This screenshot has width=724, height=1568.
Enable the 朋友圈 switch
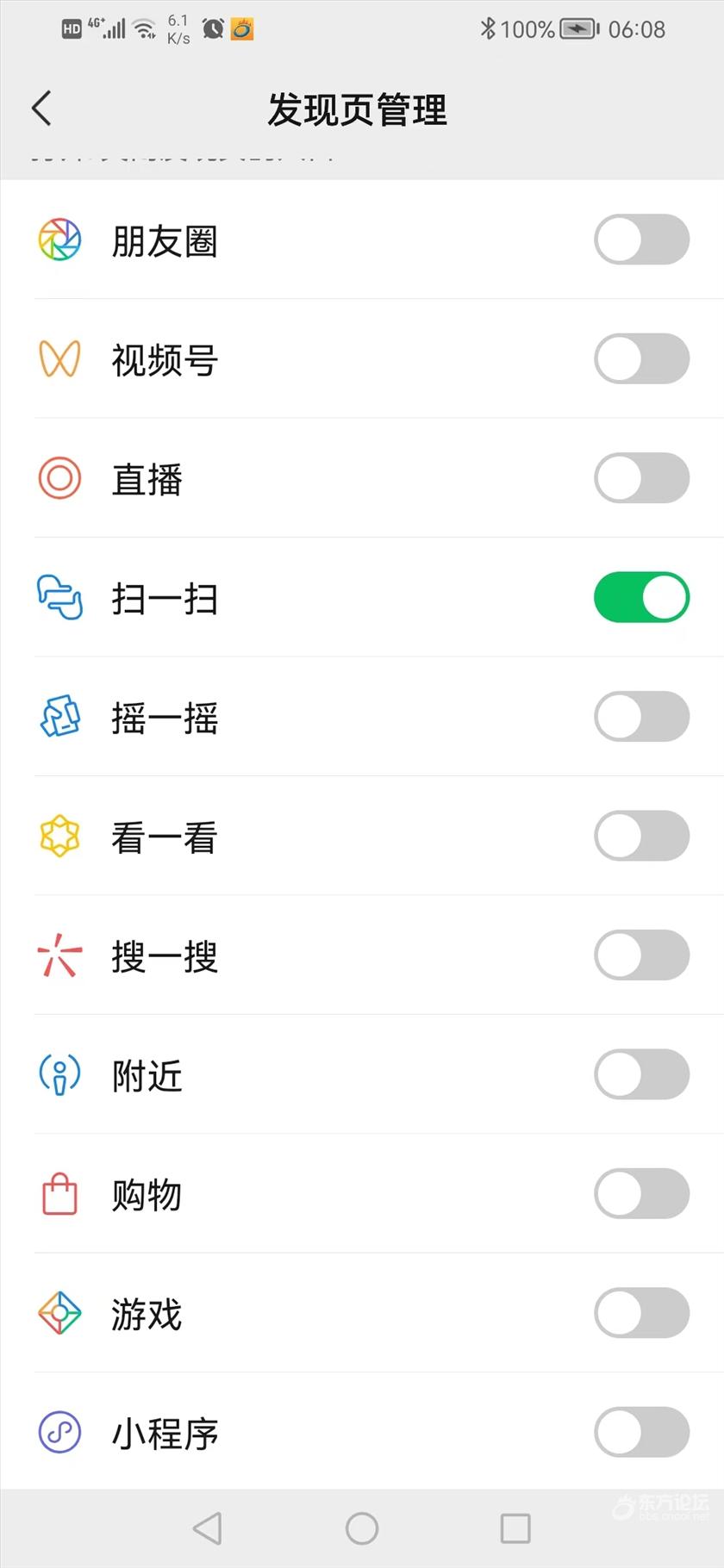tap(641, 240)
